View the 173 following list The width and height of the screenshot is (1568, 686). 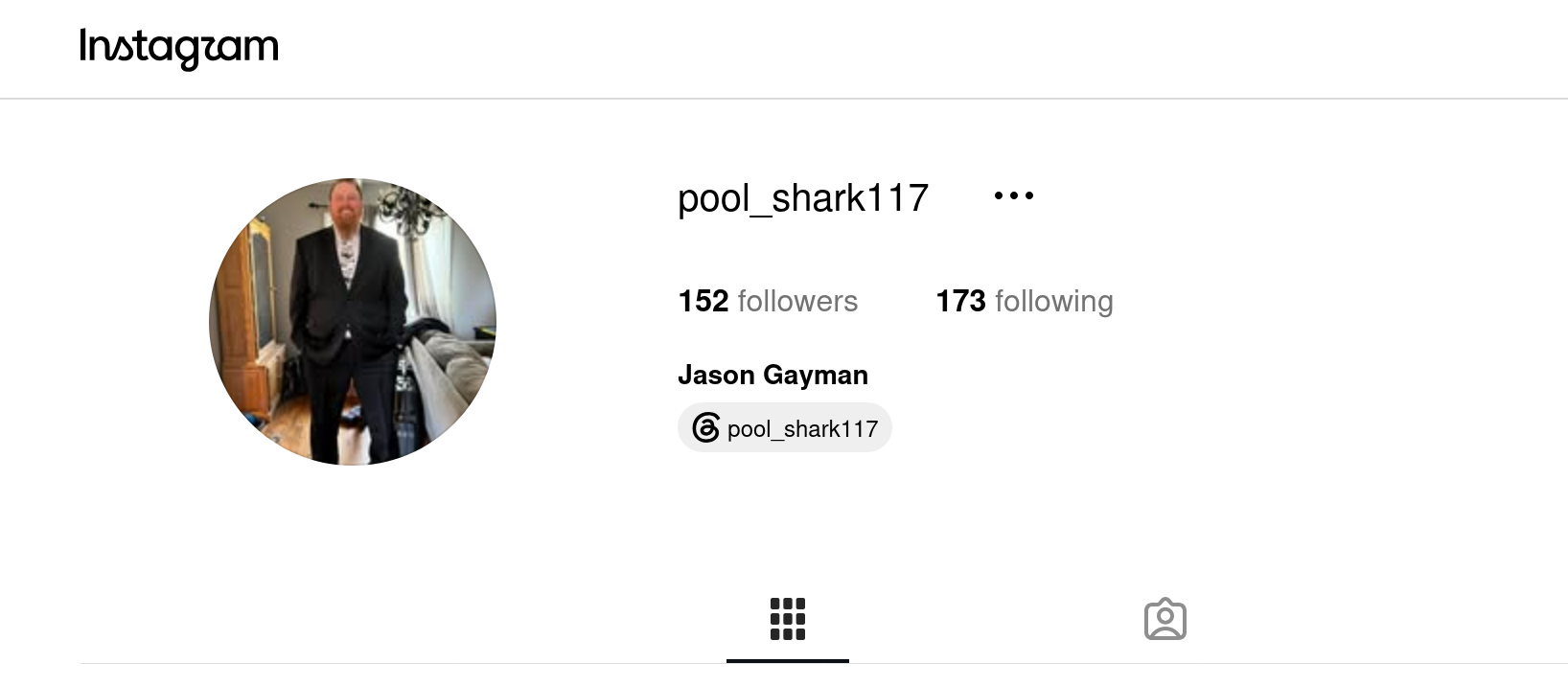pyautogui.click(x=1025, y=301)
